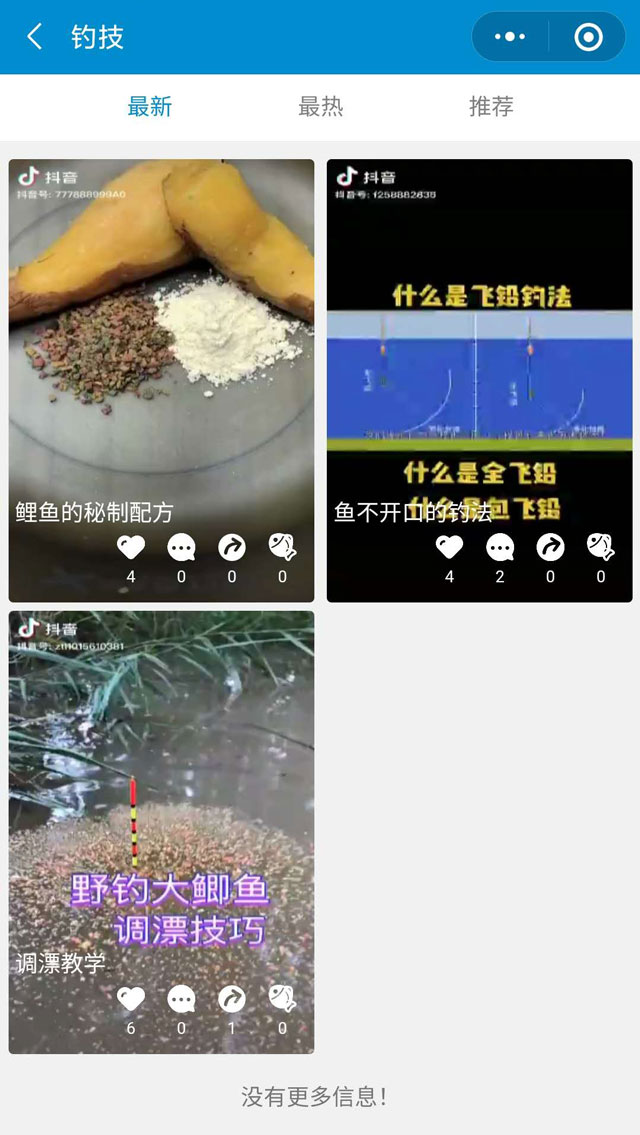
Task: Open comments on 鱼不开口的钓法 video
Action: [500, 547]
